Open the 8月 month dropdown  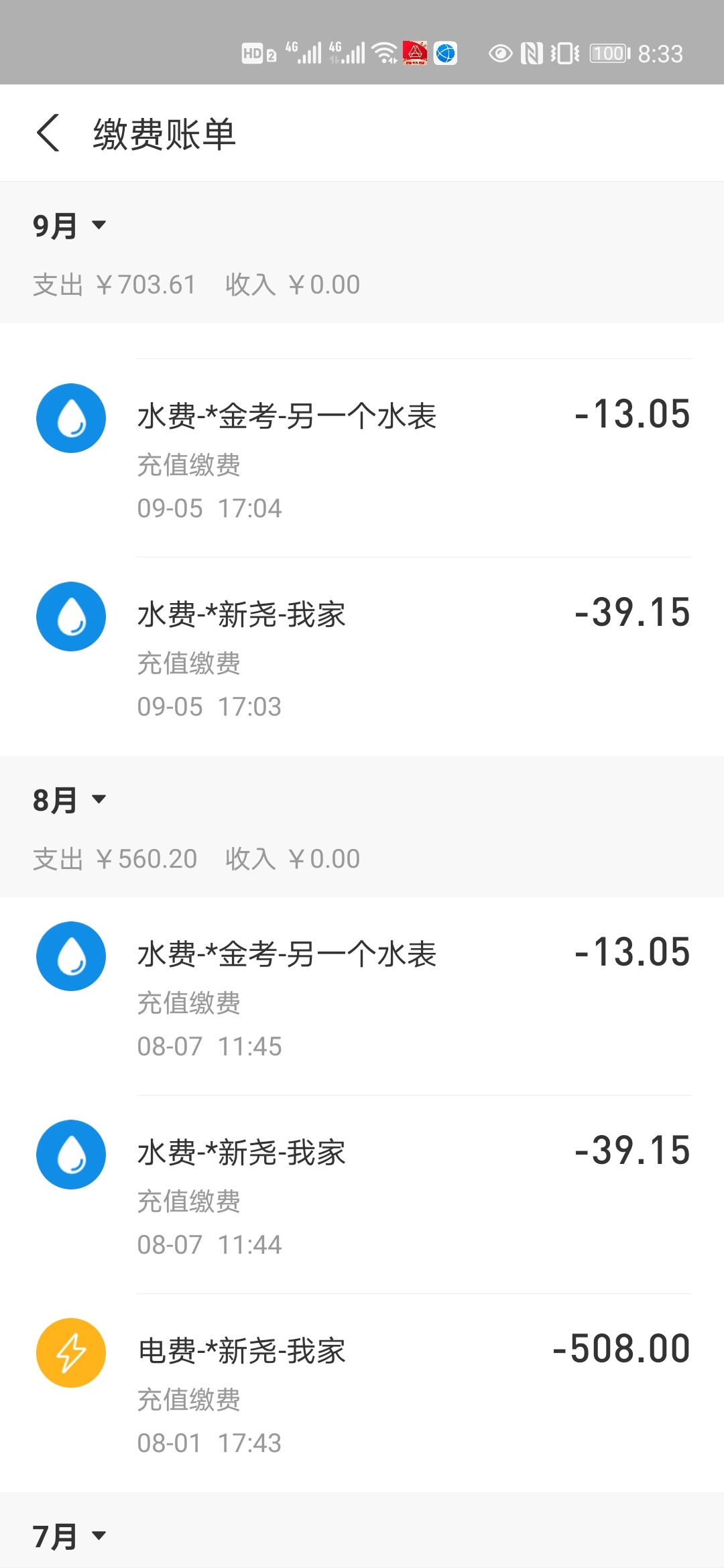click(70, 799)
